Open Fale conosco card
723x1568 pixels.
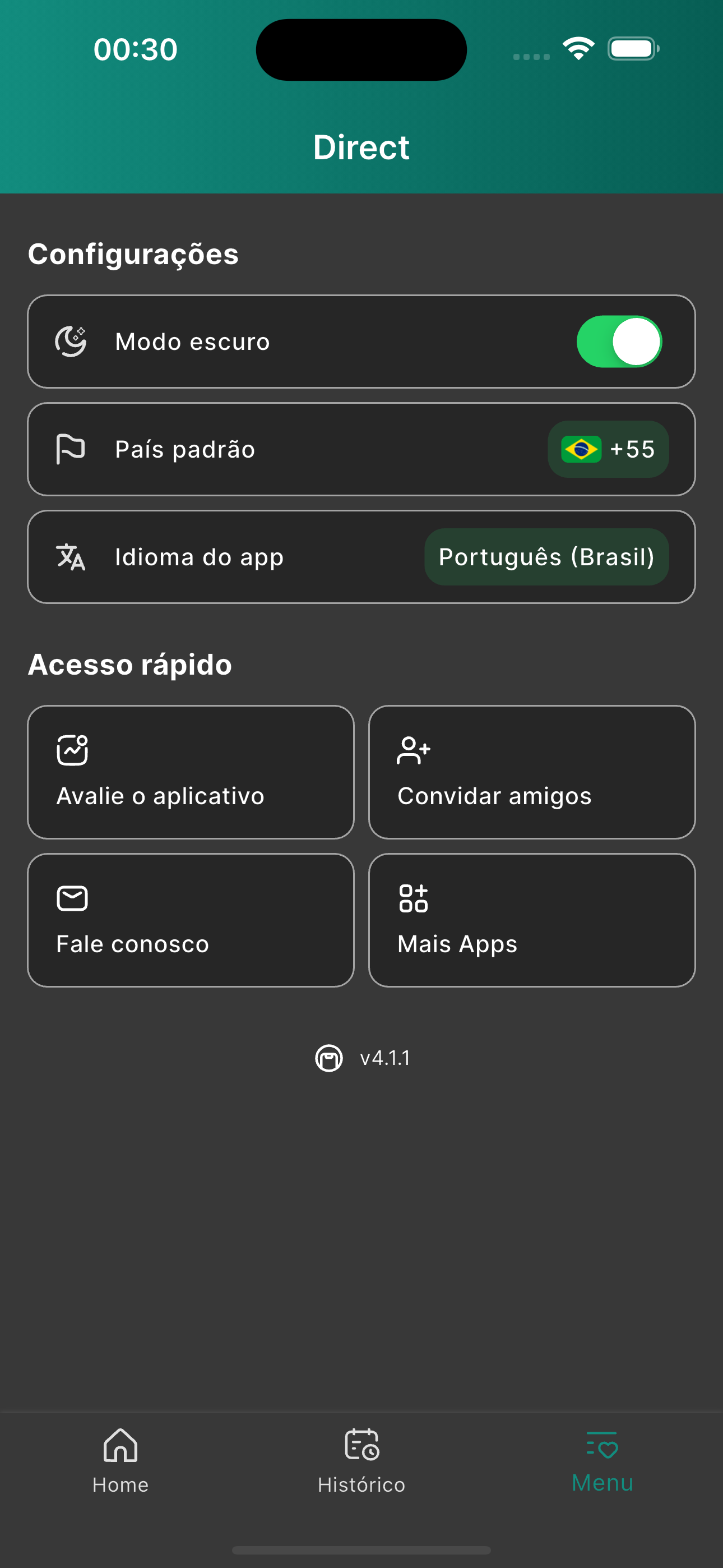[x=191, y=920]
